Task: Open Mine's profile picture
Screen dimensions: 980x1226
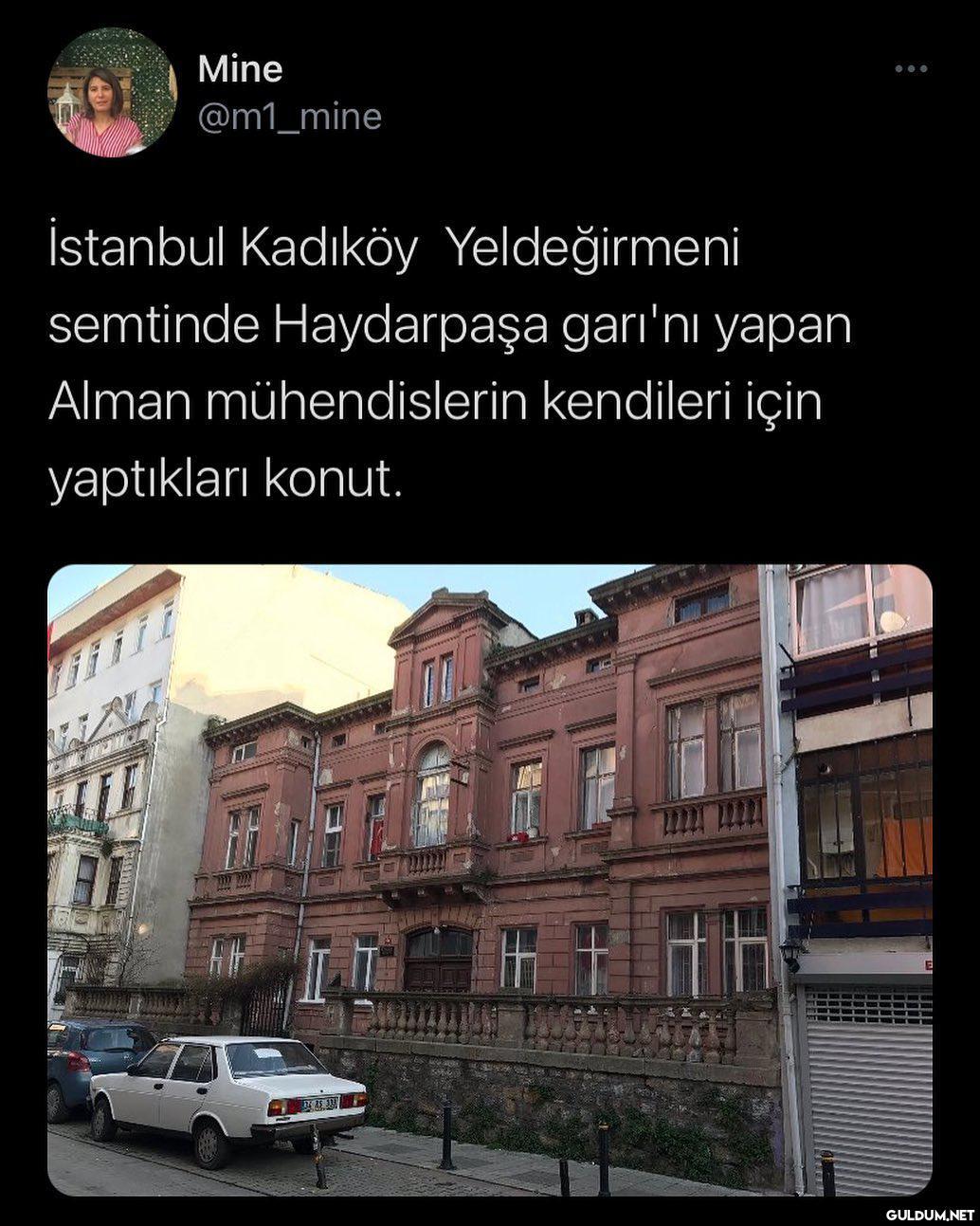Action: tap(111, 92)
